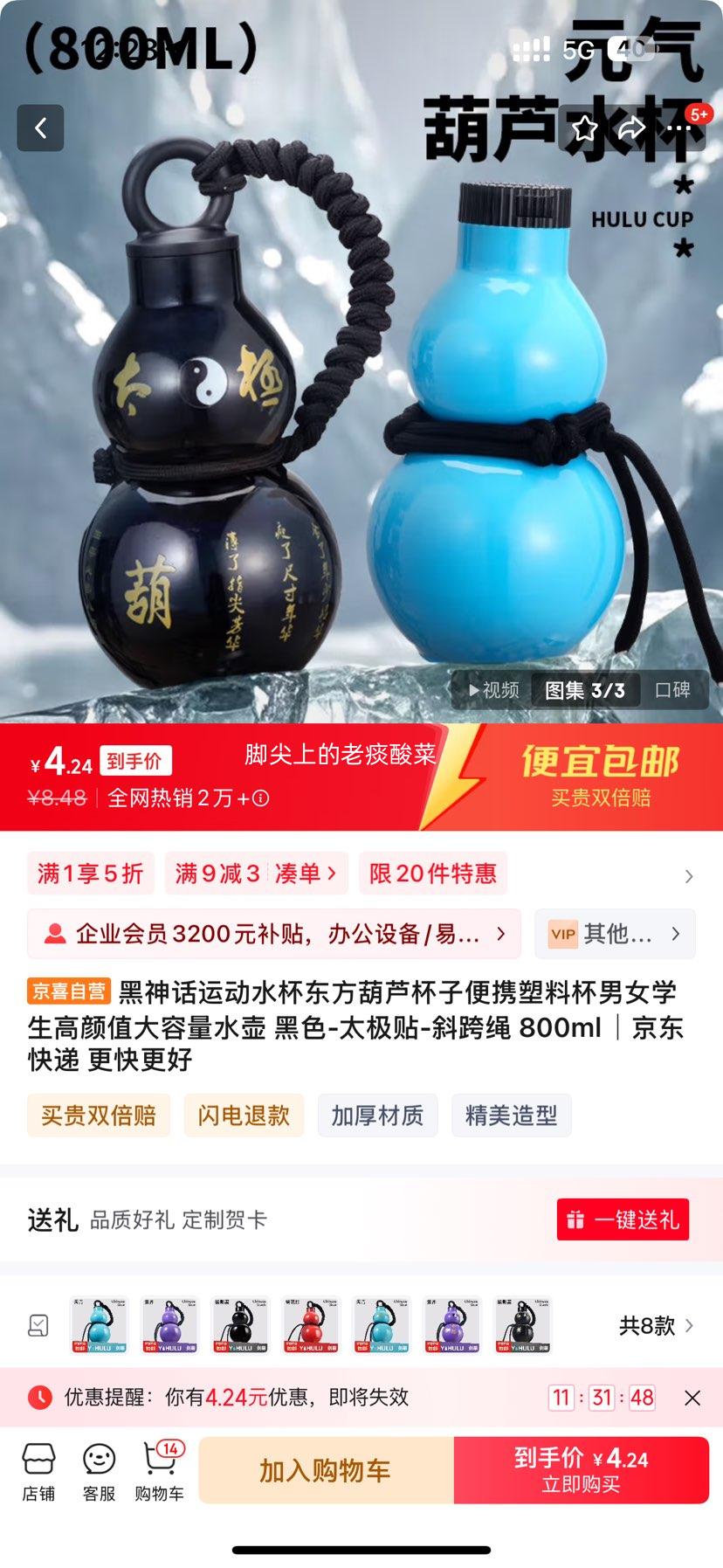Tap the 一键送礼 gift icon button
The width and height of the screenshot is (723, 1568).
623,1219
